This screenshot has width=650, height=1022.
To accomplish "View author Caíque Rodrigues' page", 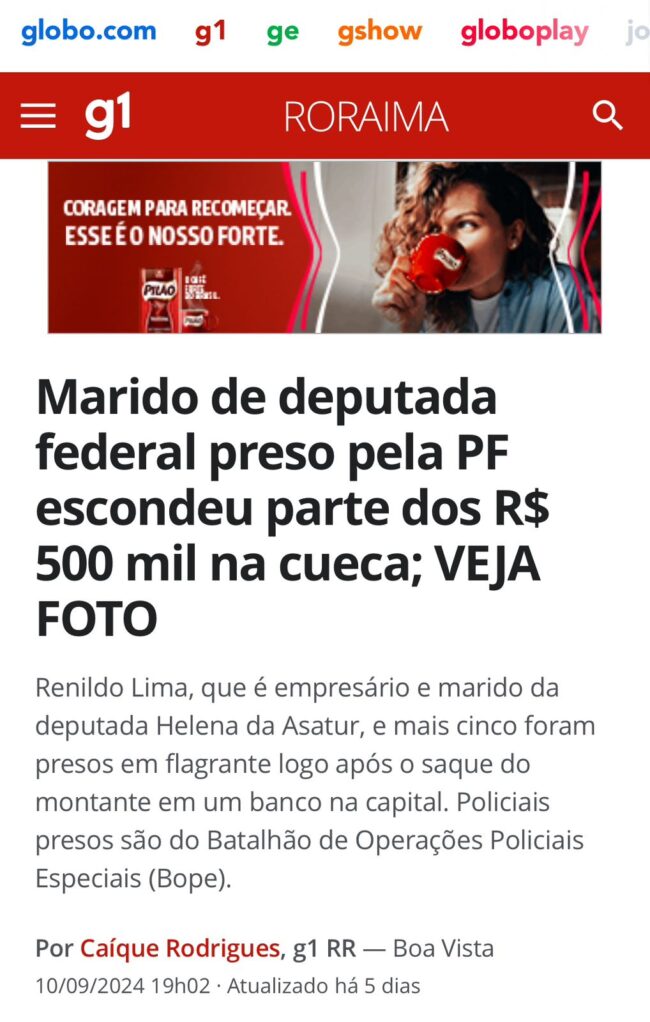I will (180, 948).
